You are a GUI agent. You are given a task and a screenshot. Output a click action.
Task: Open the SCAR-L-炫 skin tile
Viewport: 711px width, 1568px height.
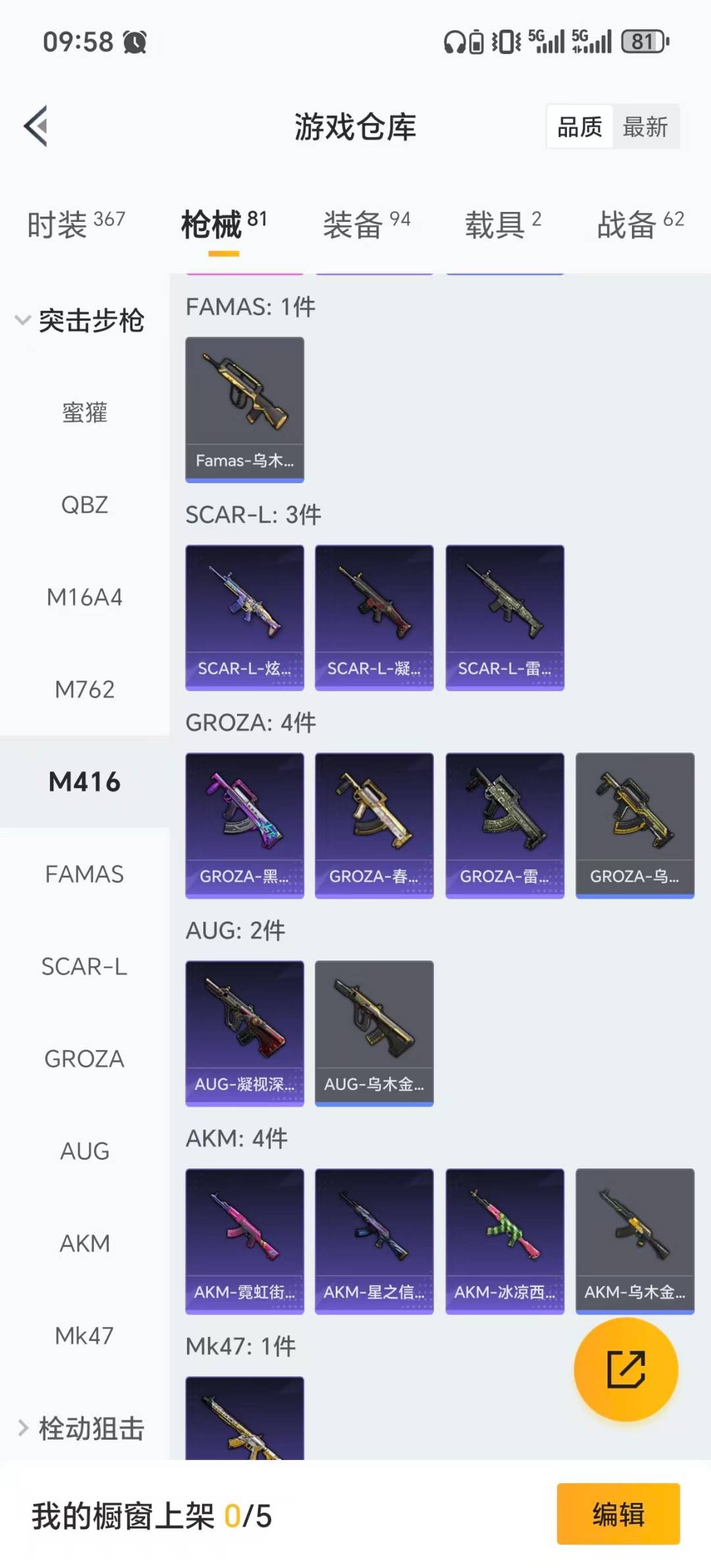coord(244,617)
